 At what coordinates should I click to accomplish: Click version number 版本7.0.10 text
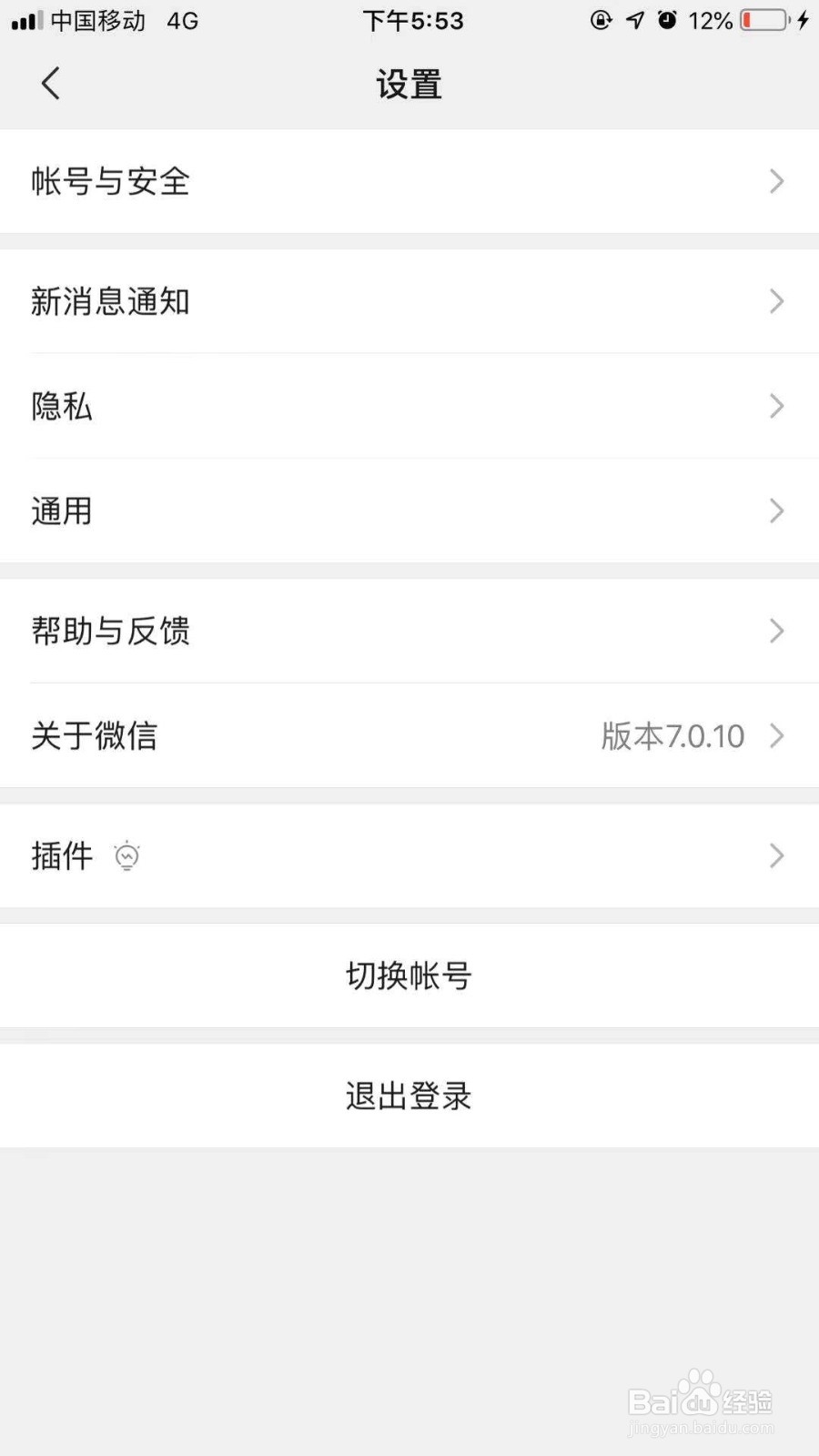[673, 735]
